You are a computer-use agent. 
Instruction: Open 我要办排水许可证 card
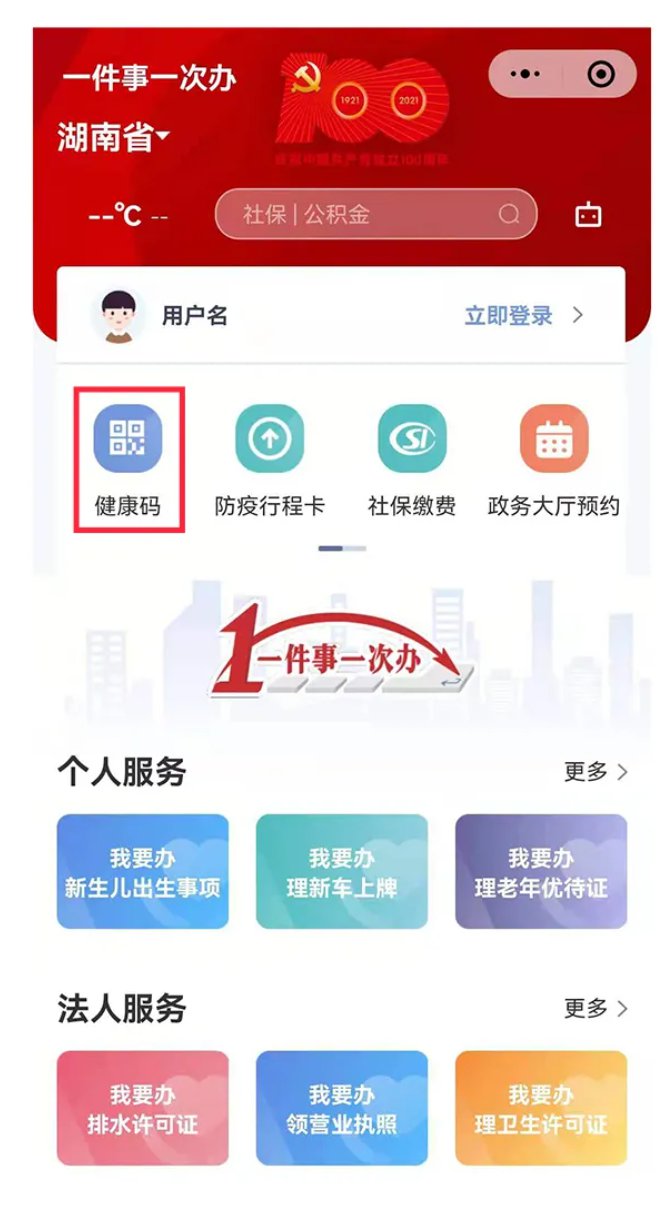coord(142,1108)
